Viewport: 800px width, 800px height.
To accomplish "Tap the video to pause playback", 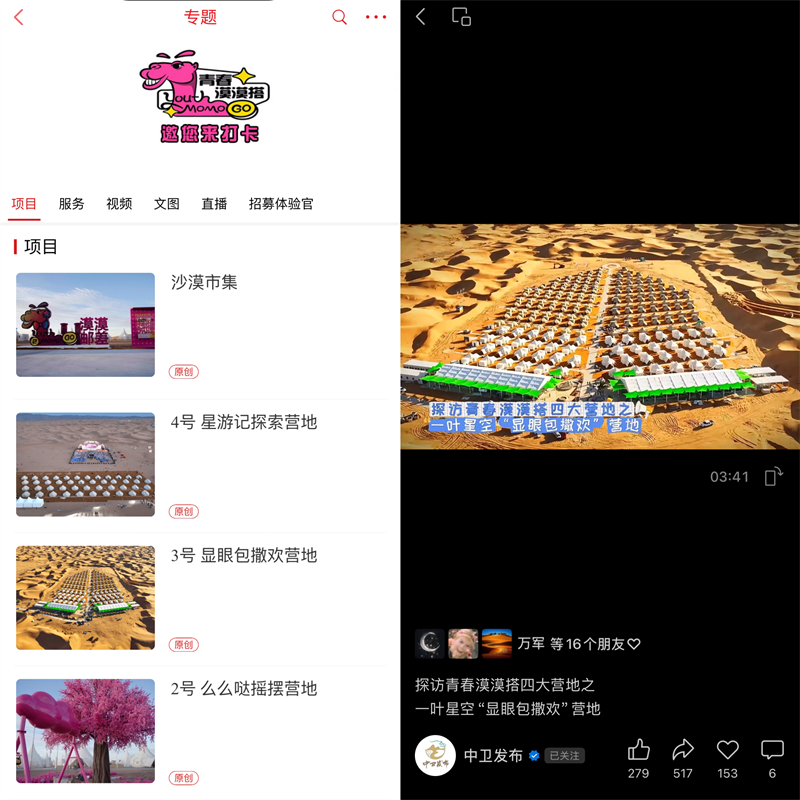I will click(600, 336).
